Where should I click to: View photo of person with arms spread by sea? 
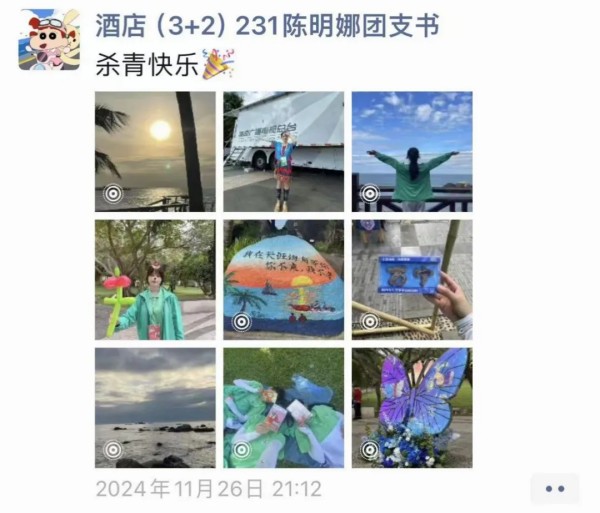point(411,151)
